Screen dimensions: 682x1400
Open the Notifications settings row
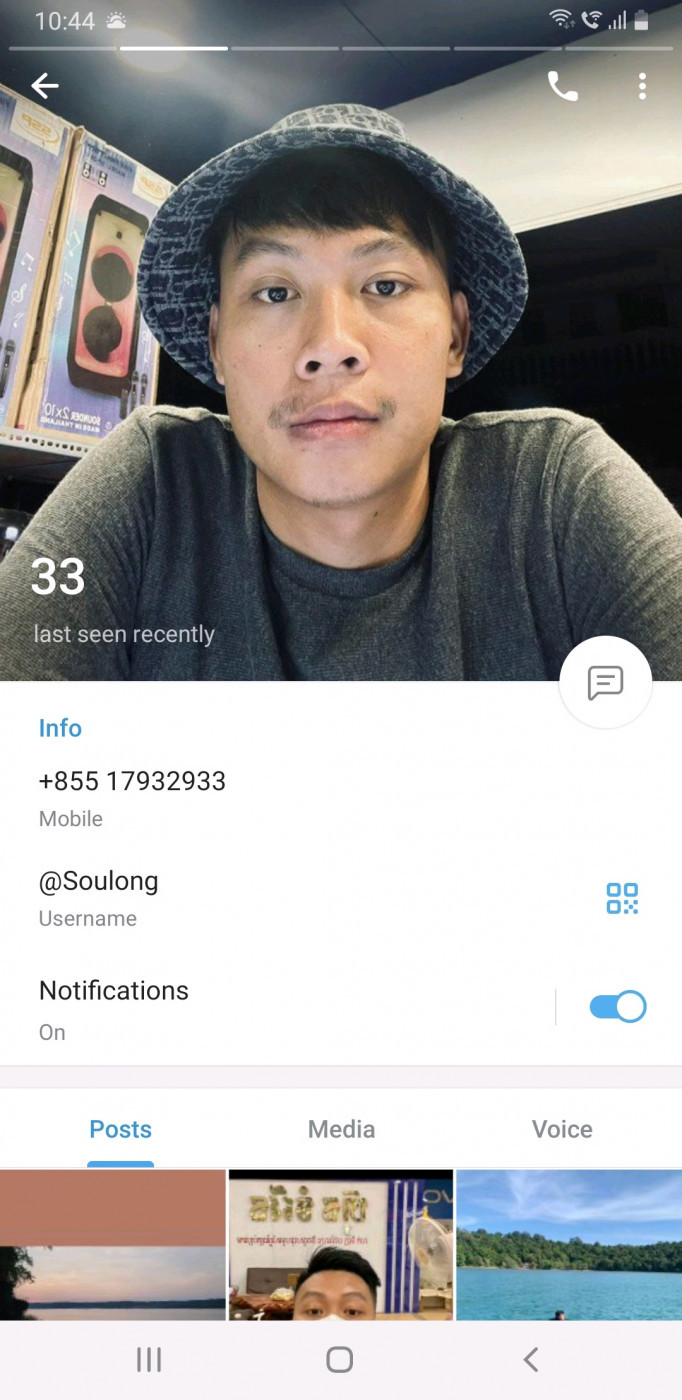tap(114, 1007)
